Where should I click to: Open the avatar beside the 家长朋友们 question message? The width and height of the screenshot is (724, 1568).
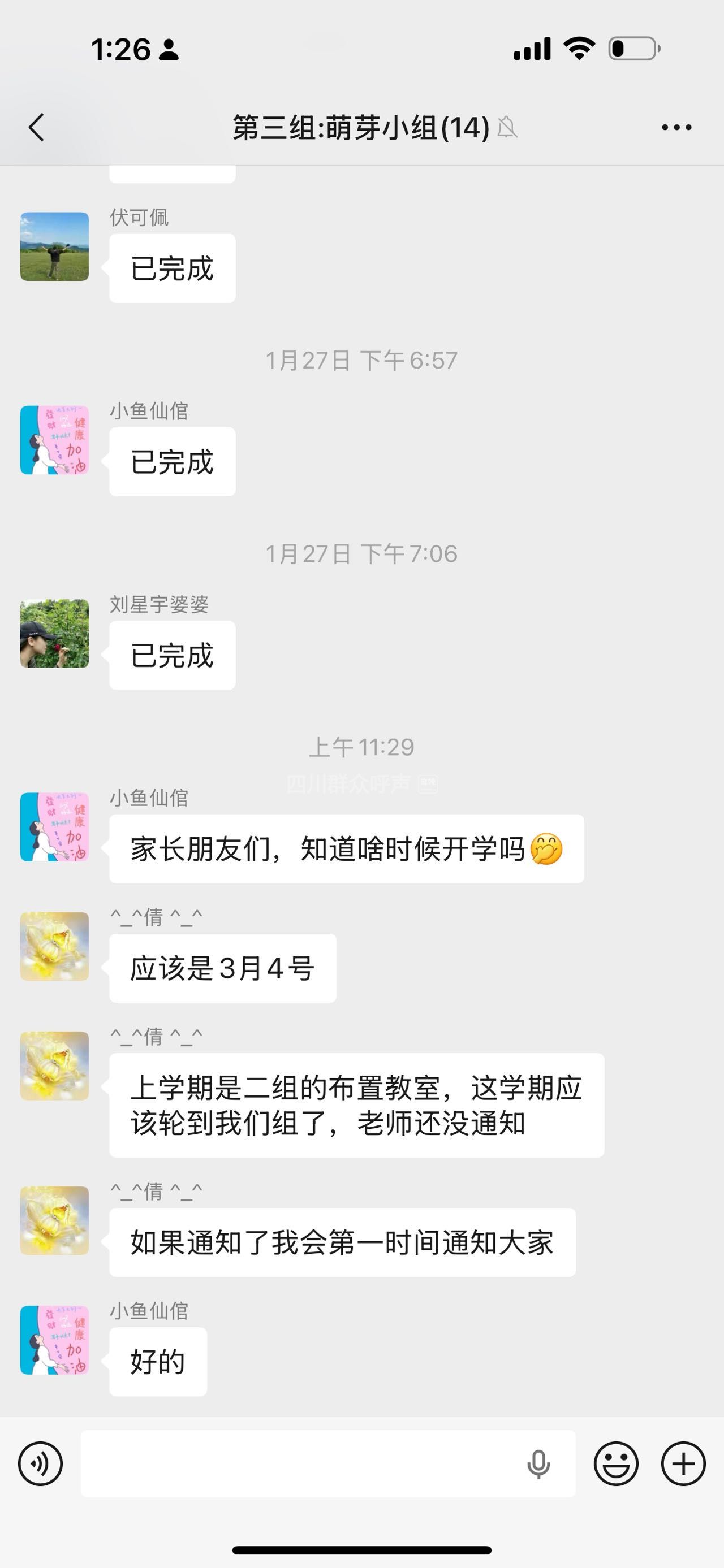[x=55, y=826]
